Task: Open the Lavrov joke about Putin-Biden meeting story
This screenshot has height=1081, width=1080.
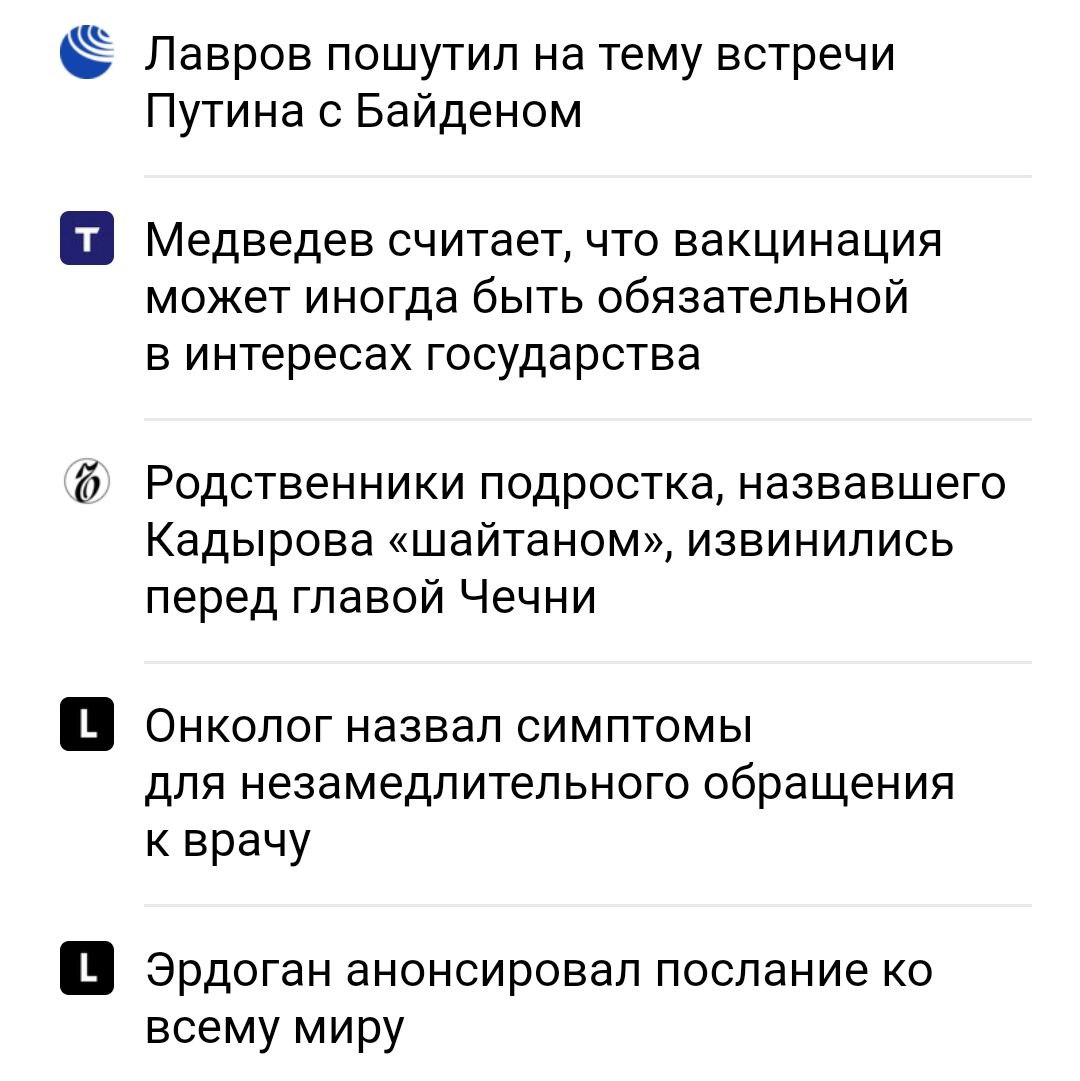Action: tap(520, 82)
